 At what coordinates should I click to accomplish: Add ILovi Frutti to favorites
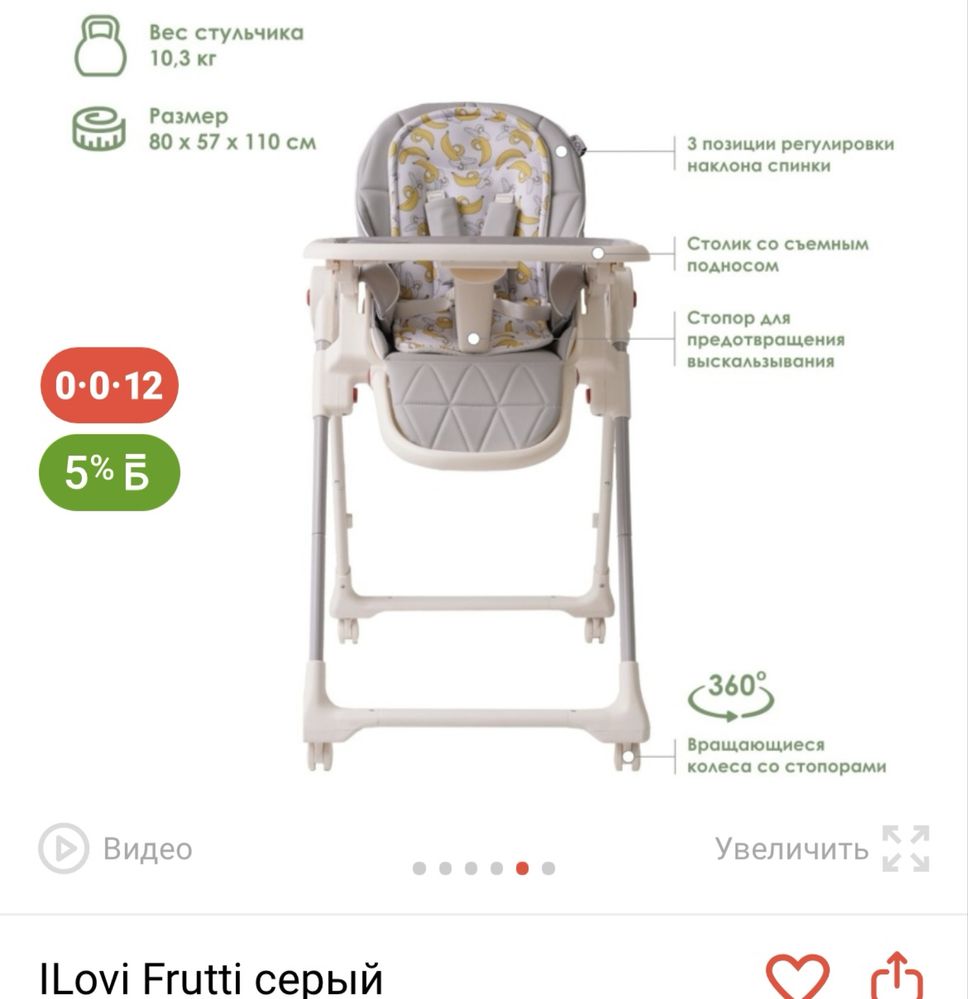[x=797, y=976]
